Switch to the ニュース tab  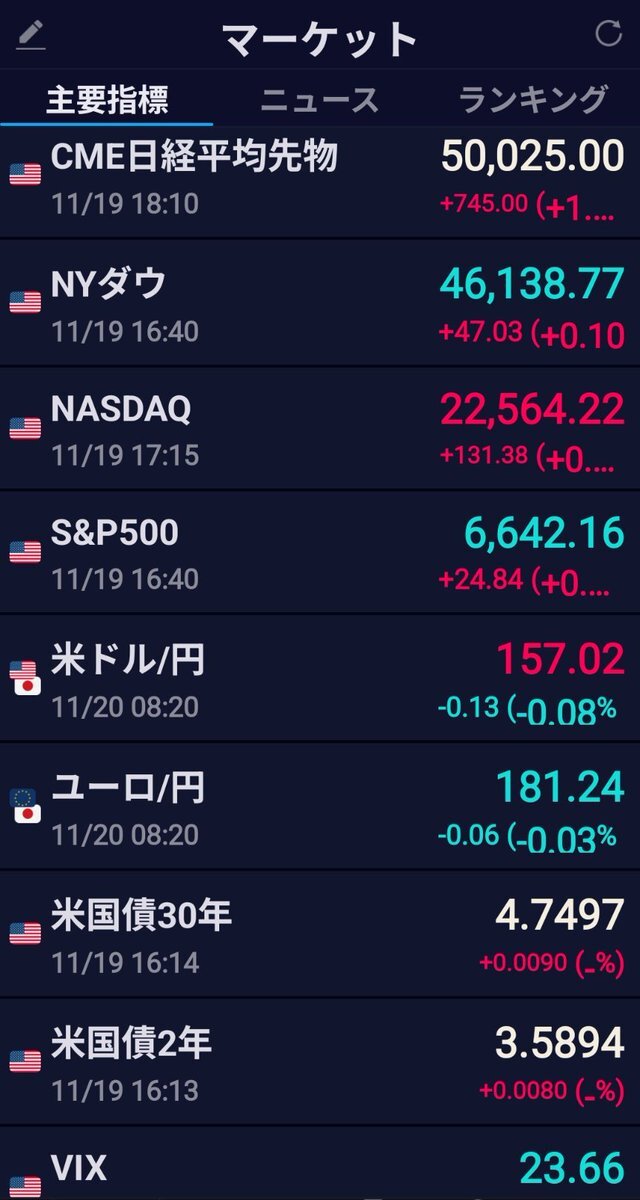click(319, 100)
